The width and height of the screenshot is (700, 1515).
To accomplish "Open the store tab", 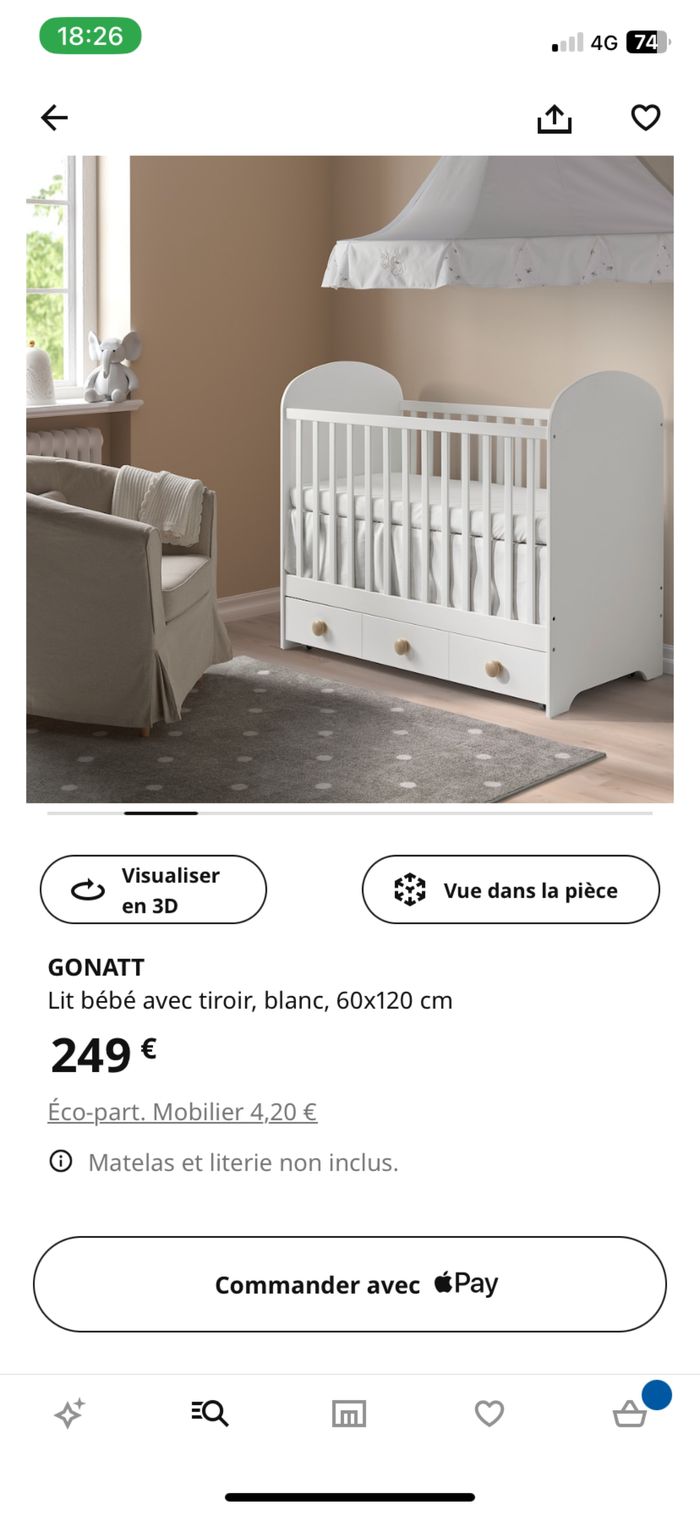I will coord(349,1413).
